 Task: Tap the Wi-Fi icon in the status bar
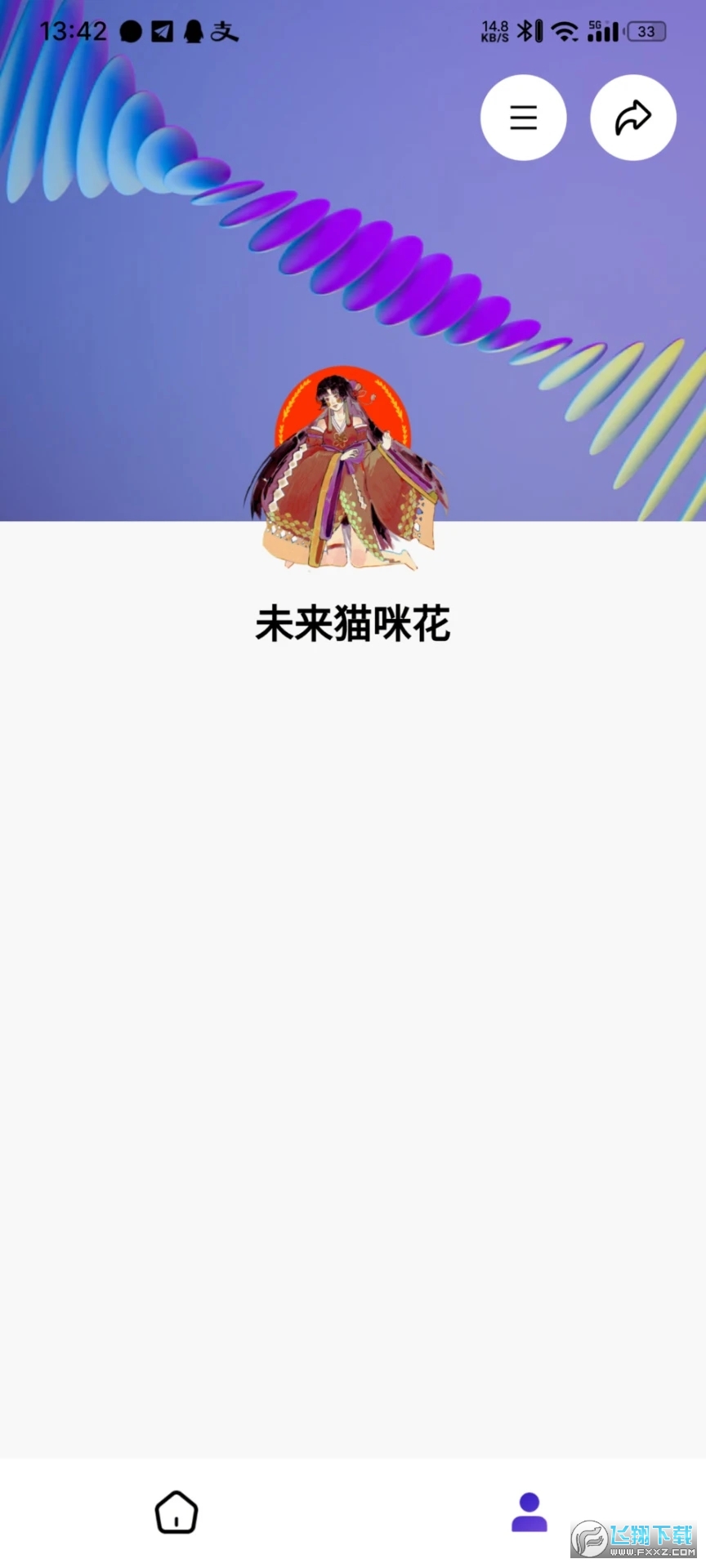pyautogui.click(x=565, y=31)
